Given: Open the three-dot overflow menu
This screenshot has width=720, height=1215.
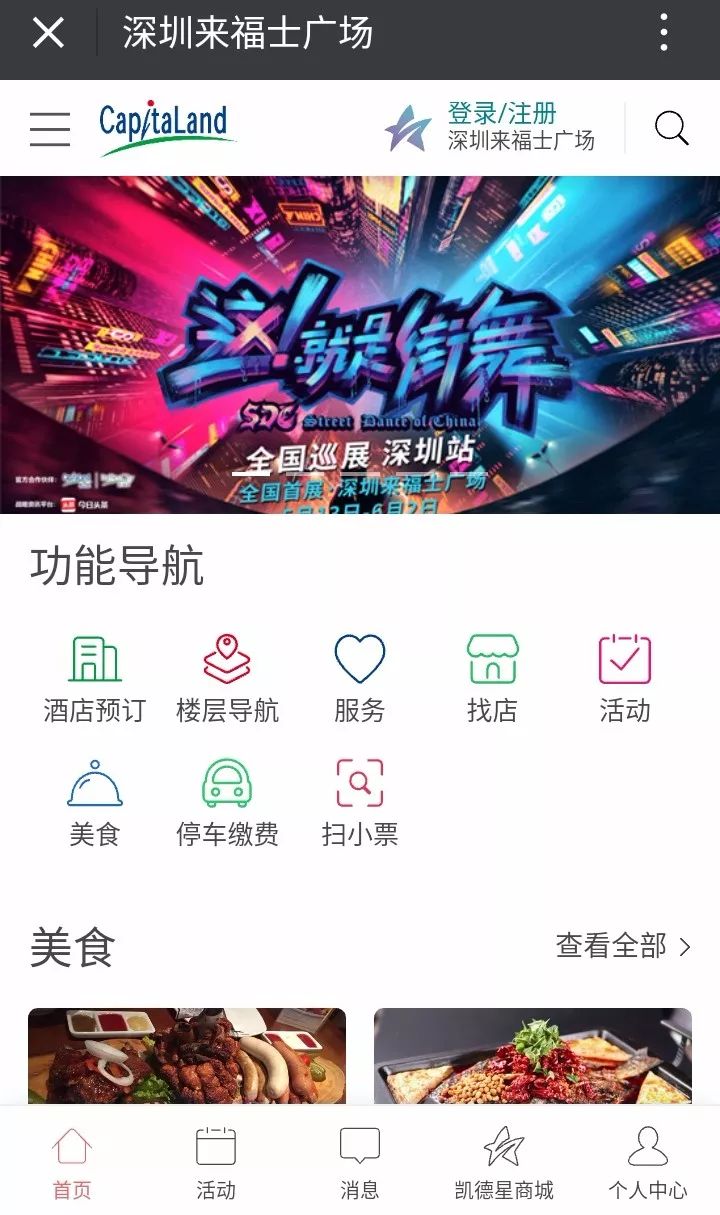Looking at the screenshot, I should click(663, 34).
